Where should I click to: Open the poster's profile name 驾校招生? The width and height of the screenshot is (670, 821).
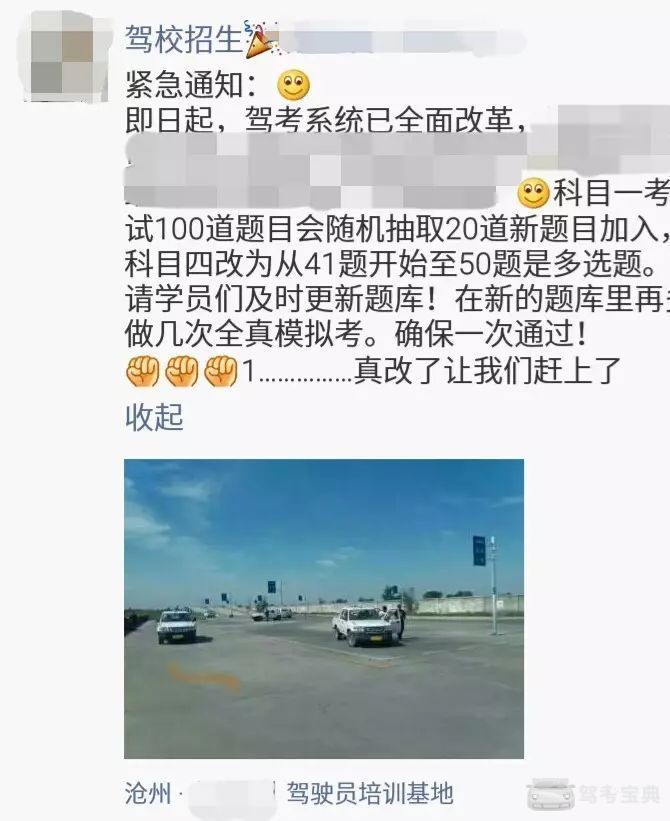185,40
